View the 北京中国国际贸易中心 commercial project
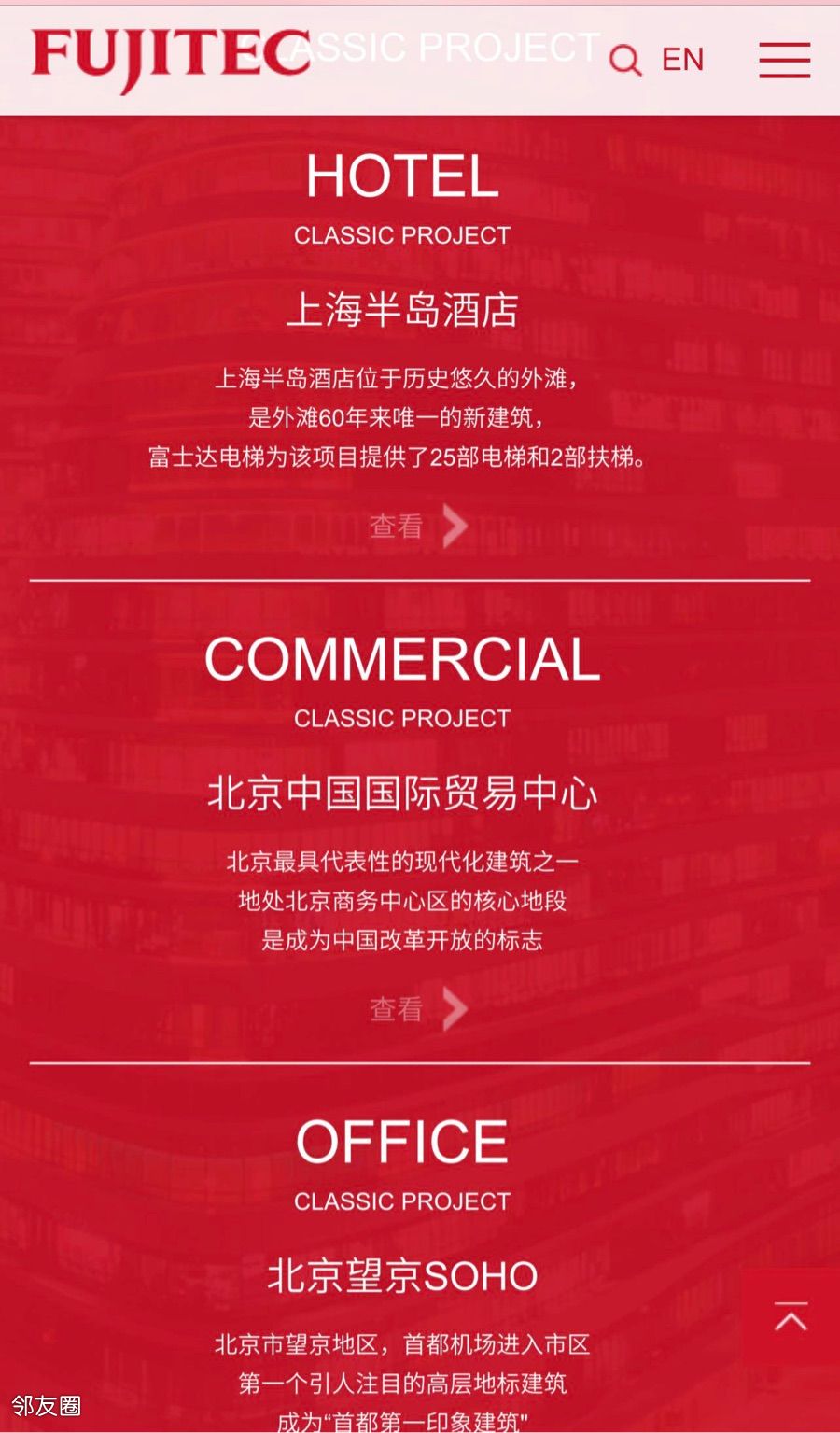This screenshot has height=1433, width=840. (417, 1009)
